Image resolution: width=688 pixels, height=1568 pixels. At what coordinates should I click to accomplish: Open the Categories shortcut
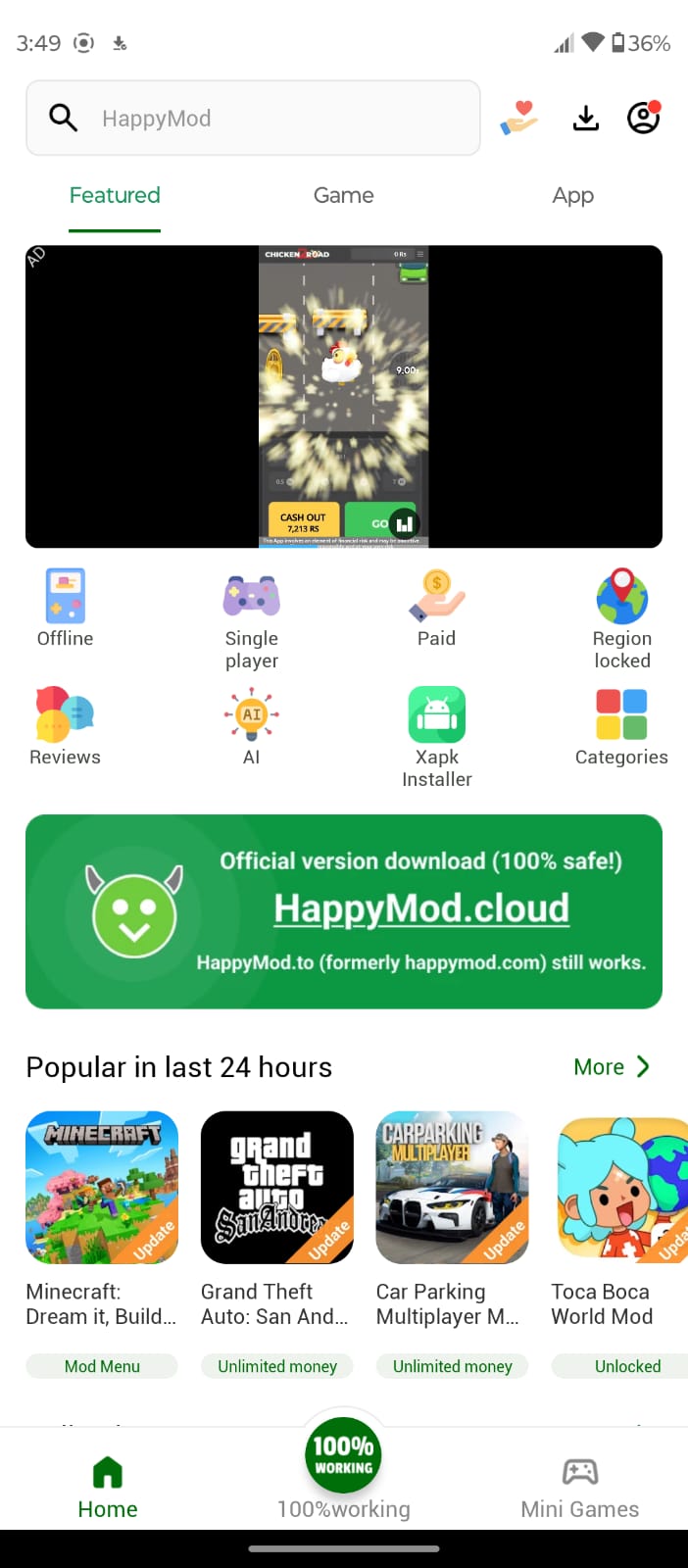click(621, 727)
